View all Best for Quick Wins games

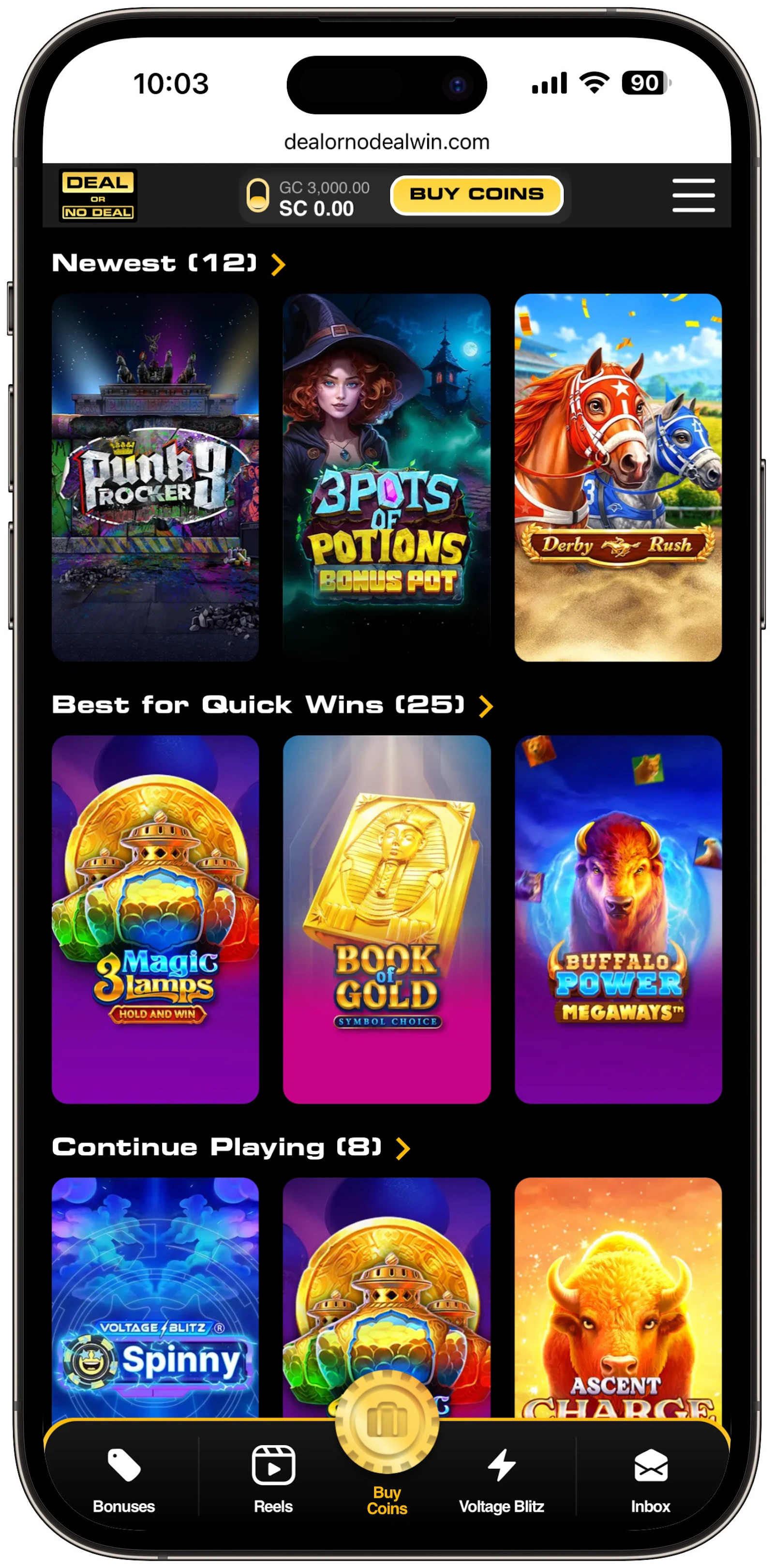tap(486, 706)
